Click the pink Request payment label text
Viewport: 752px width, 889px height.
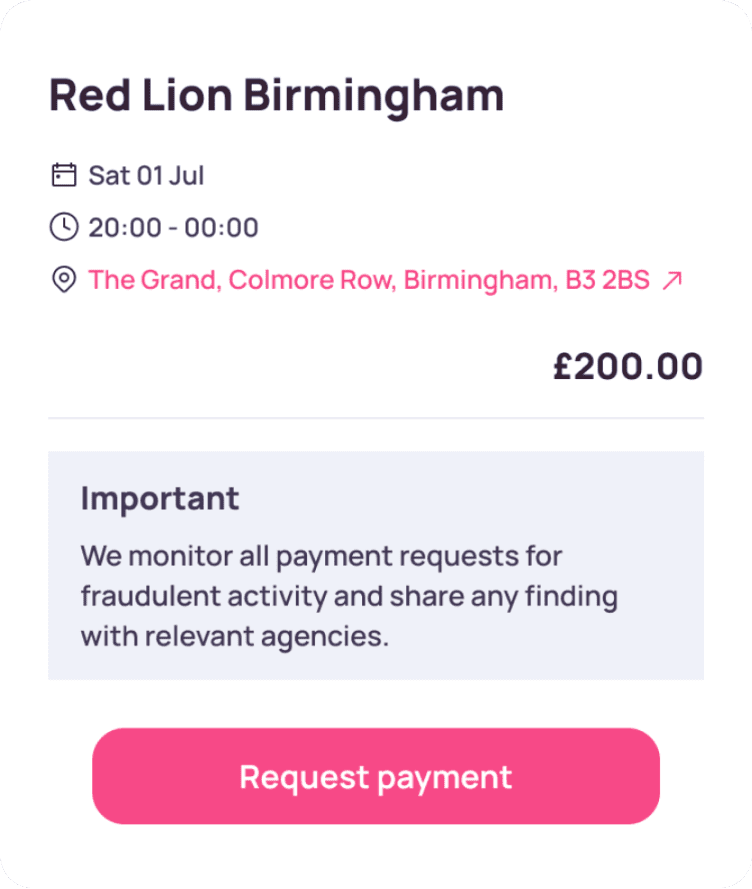(x=376, y=777)
